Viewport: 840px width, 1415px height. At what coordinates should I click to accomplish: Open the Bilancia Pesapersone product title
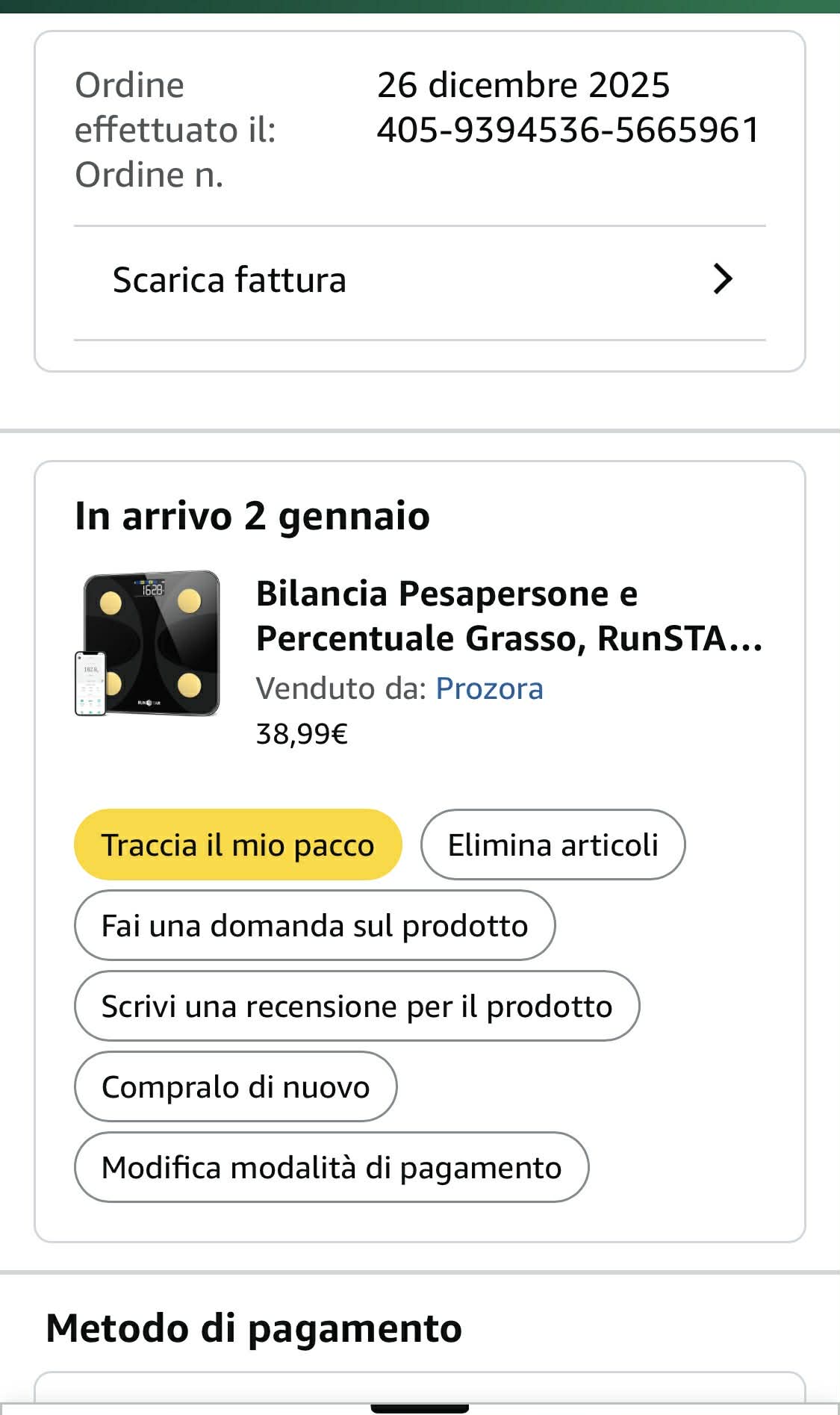[x=508, y=616]
